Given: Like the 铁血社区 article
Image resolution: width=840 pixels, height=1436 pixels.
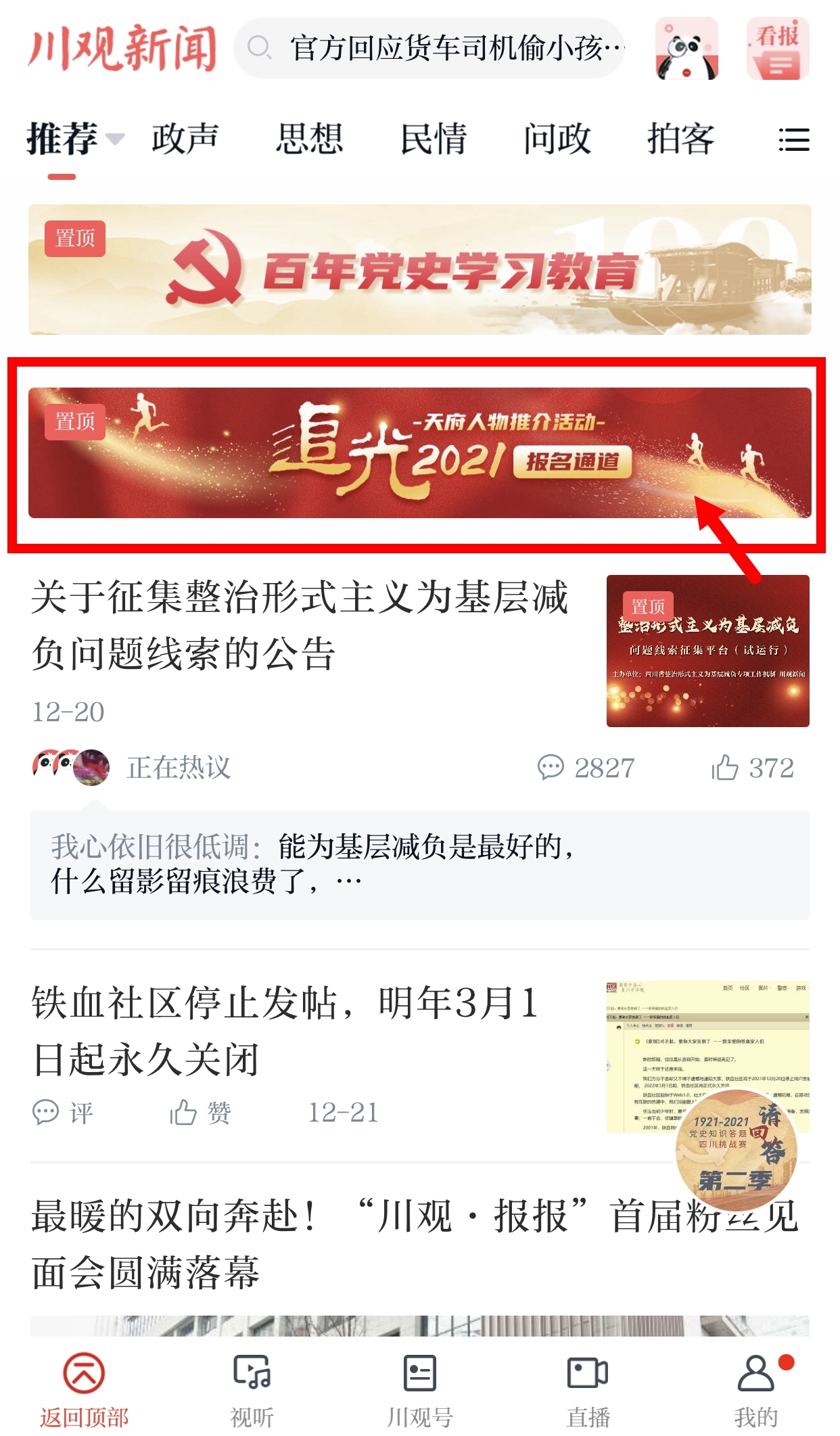Looking at the screenshot, I should (200, 1113).
